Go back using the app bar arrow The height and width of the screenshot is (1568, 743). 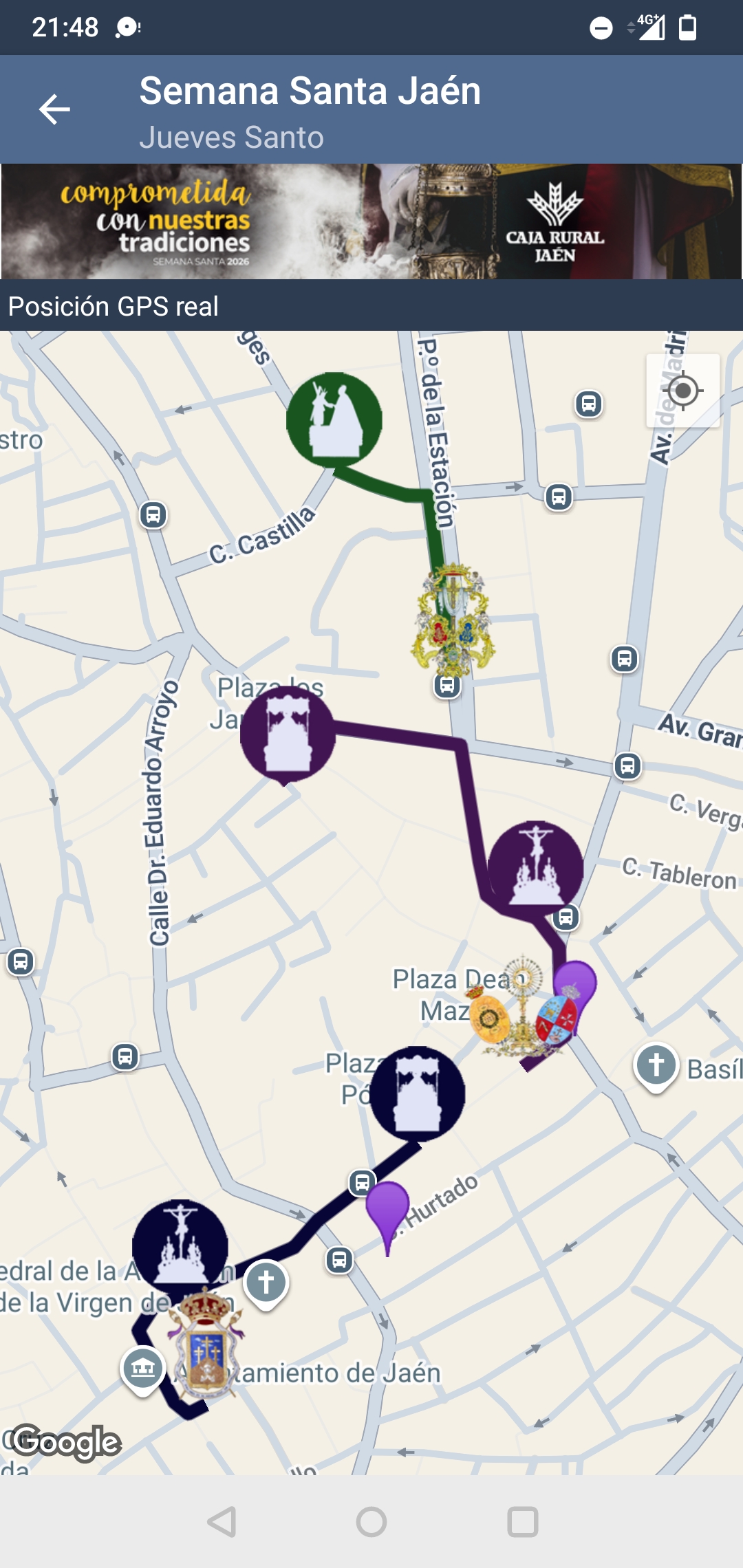54,109
